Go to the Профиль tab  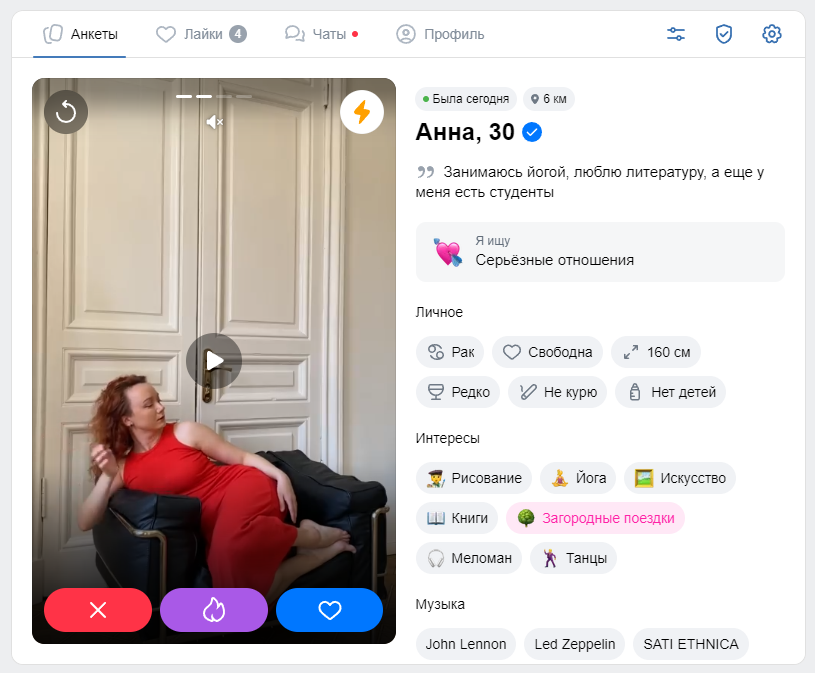click(440, 34)
